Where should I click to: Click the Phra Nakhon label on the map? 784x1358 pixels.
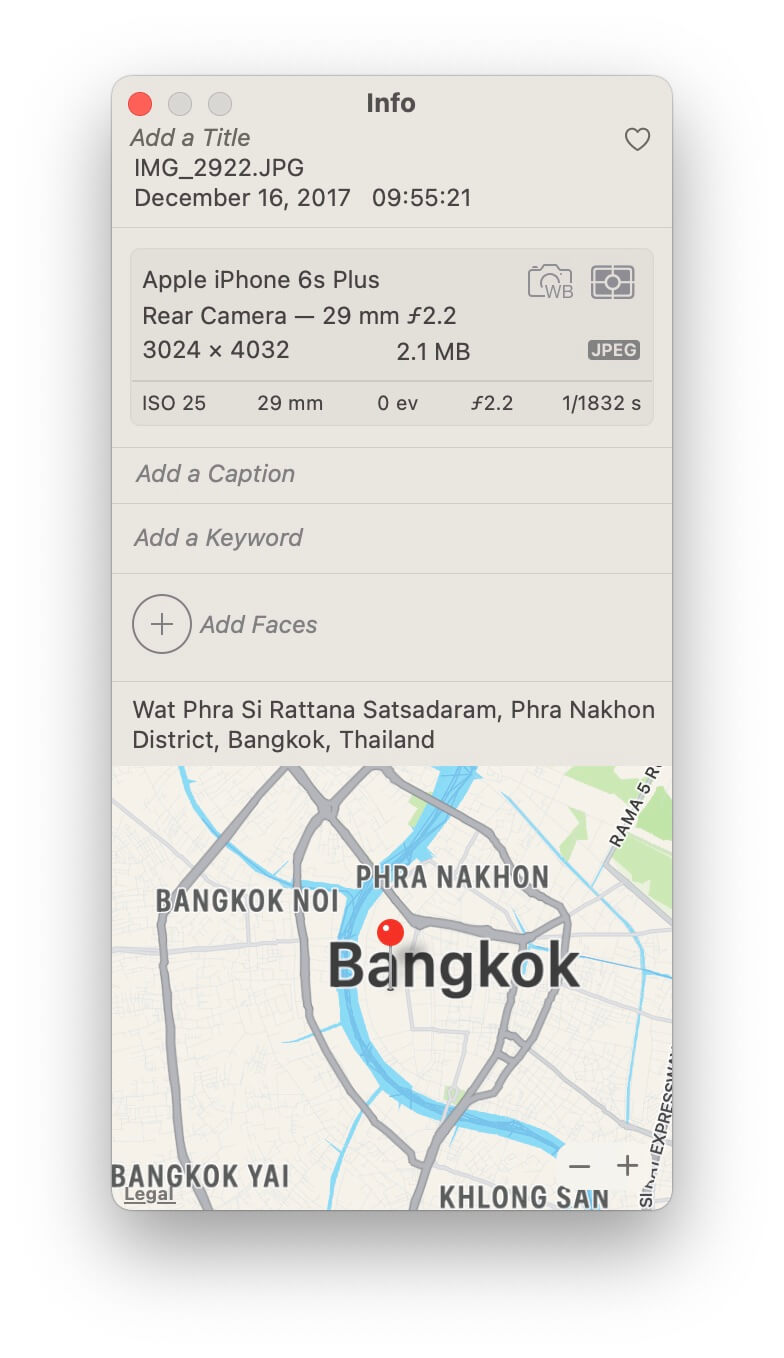[452, 875]
